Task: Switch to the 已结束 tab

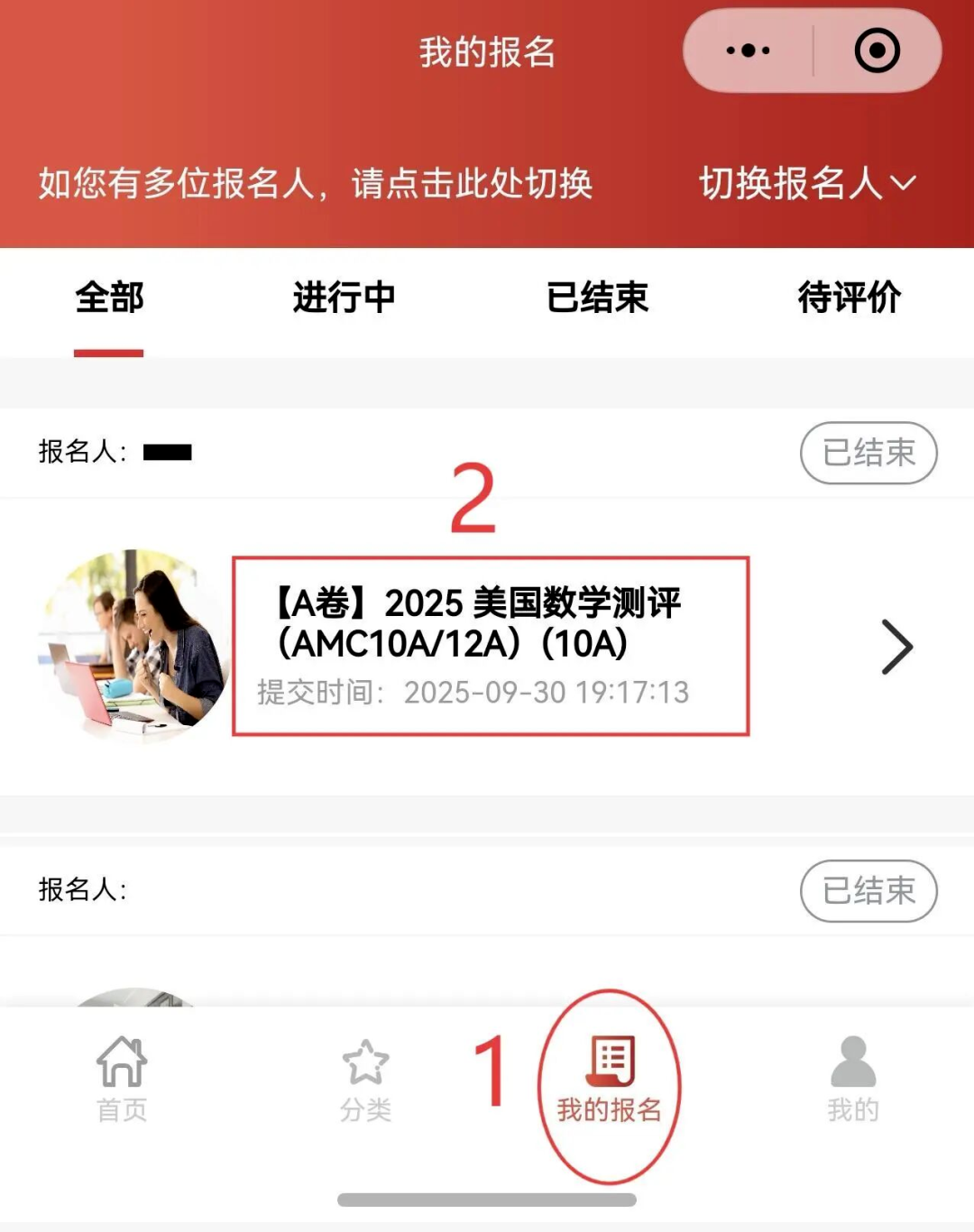Action: [x=599, y=299]
